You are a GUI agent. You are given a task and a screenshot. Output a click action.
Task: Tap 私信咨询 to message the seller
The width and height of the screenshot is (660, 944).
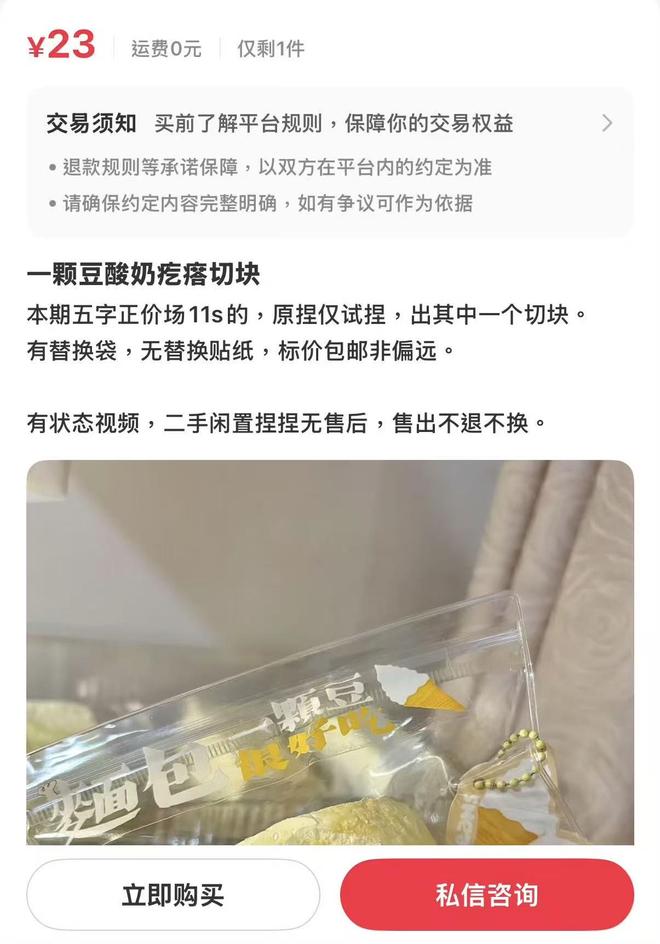click(487, 894)
